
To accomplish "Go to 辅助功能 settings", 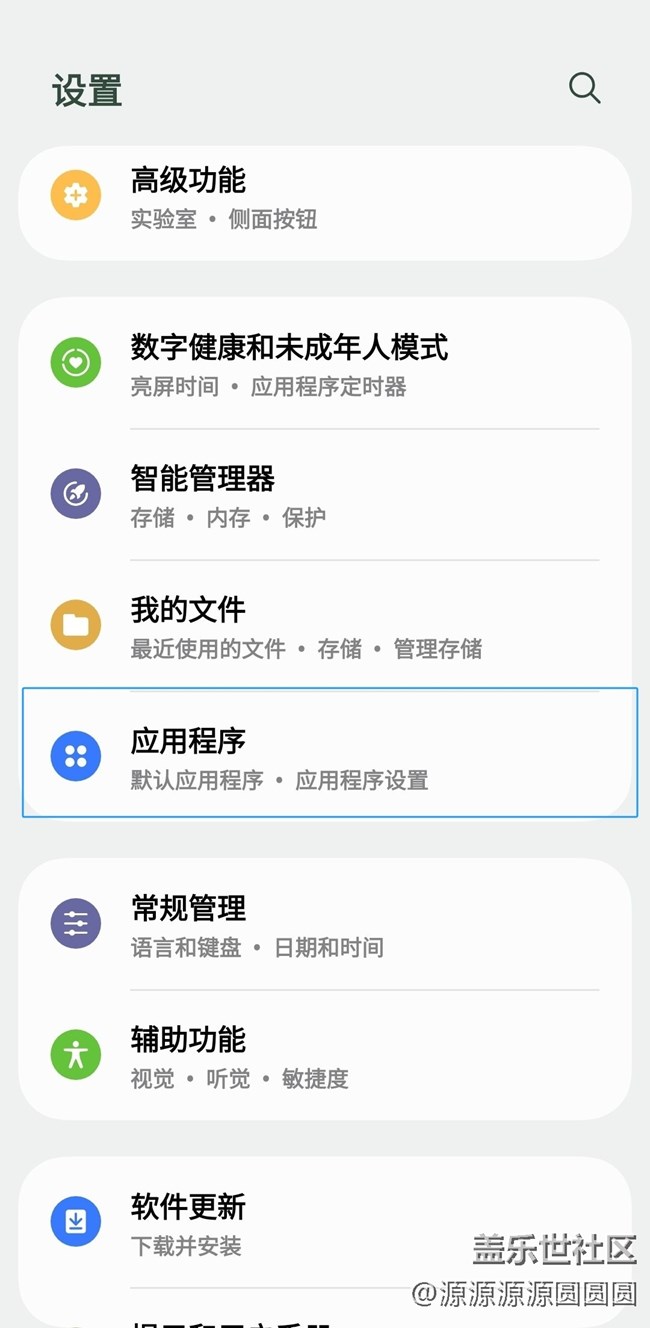I will click(x=324, y=1055).
